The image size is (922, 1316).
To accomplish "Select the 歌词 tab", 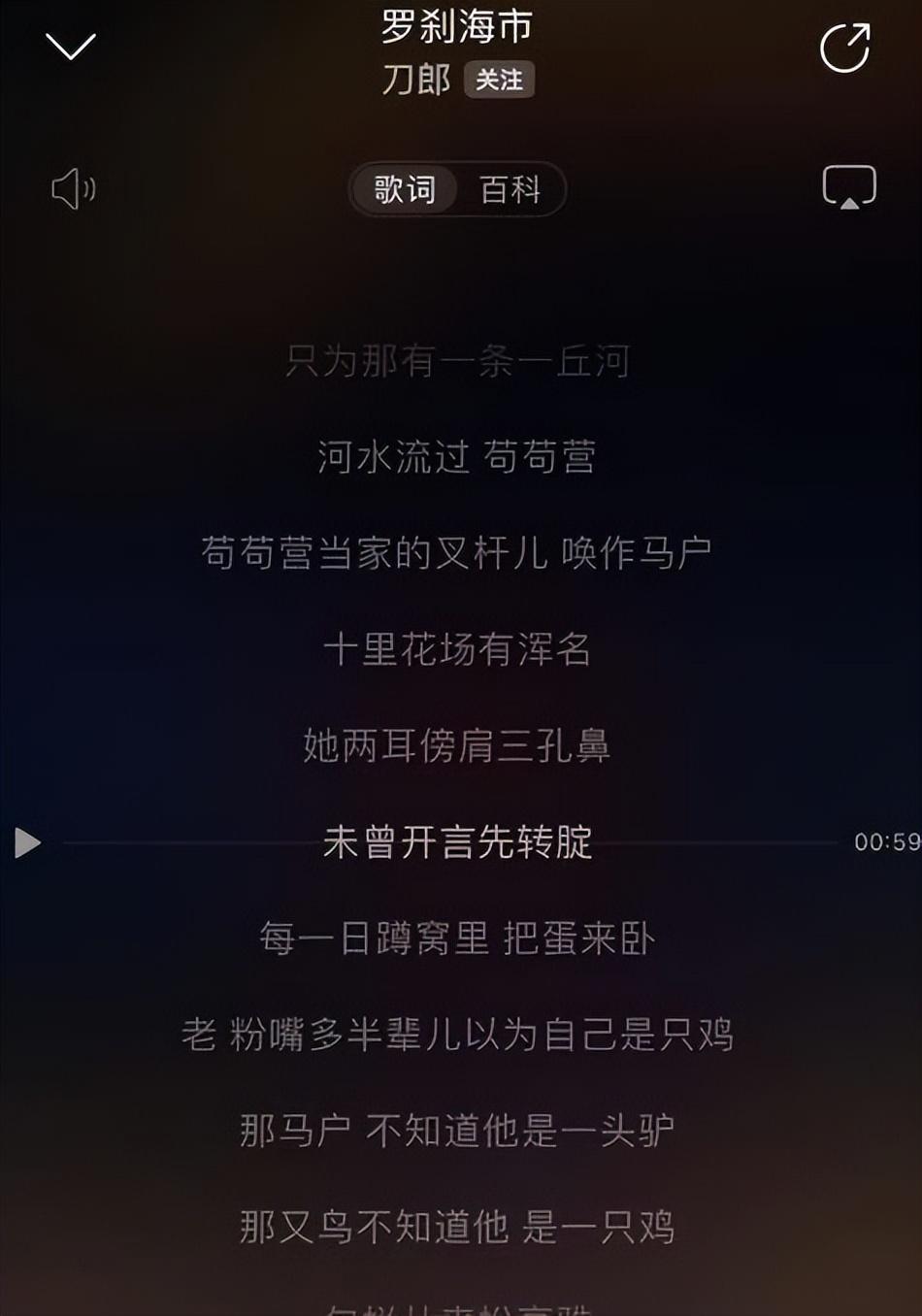I will point(407,189).
